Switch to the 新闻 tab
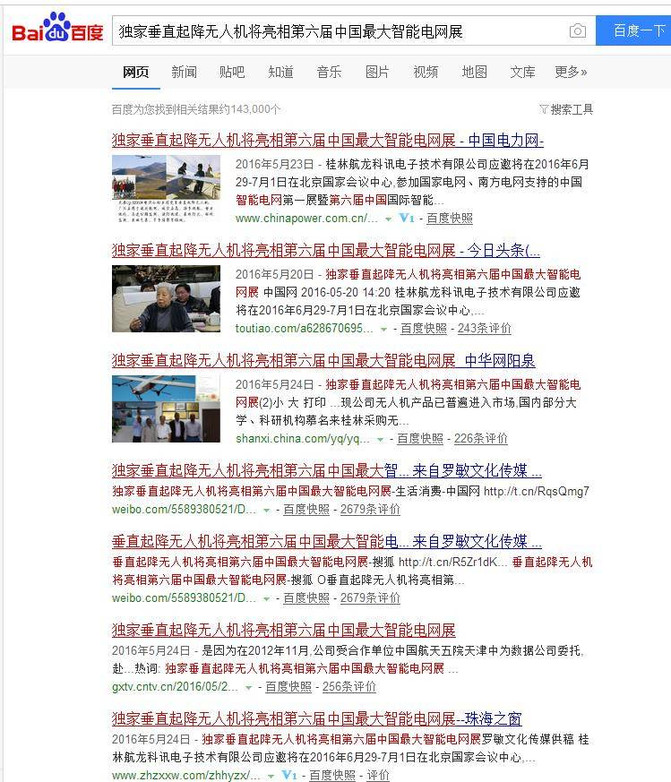 coord(184,72)
